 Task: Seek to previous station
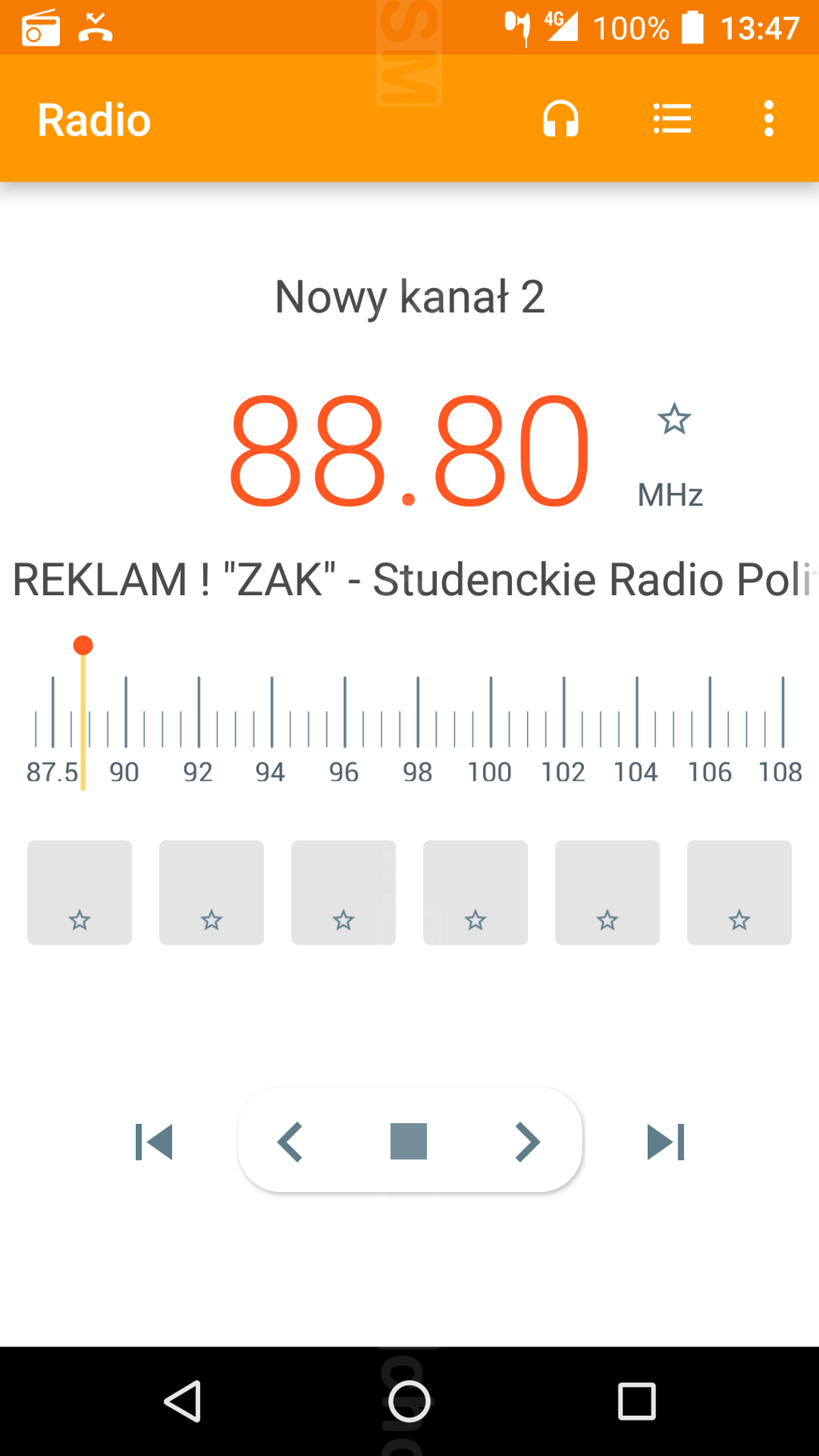click(x=154, y=1142)
